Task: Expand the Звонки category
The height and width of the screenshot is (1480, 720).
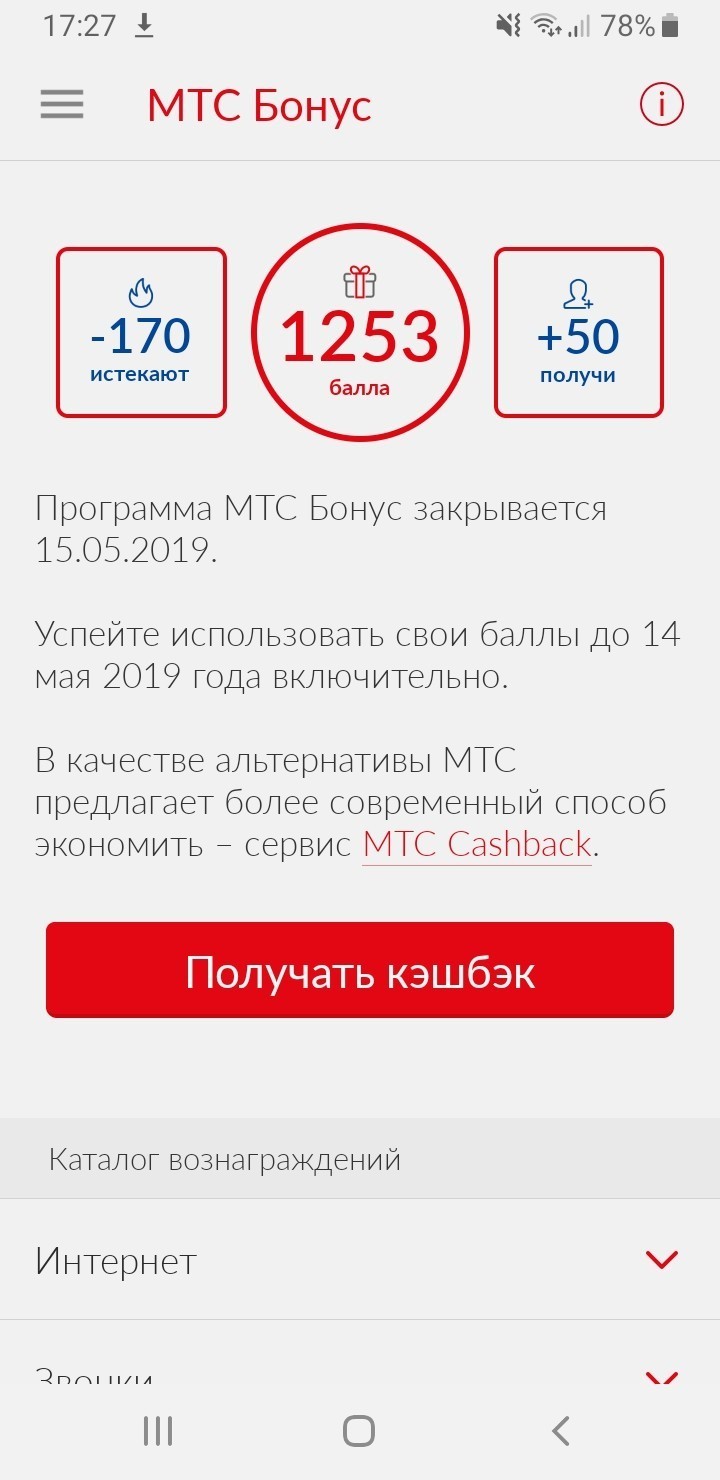Action: coord(360,1373)
